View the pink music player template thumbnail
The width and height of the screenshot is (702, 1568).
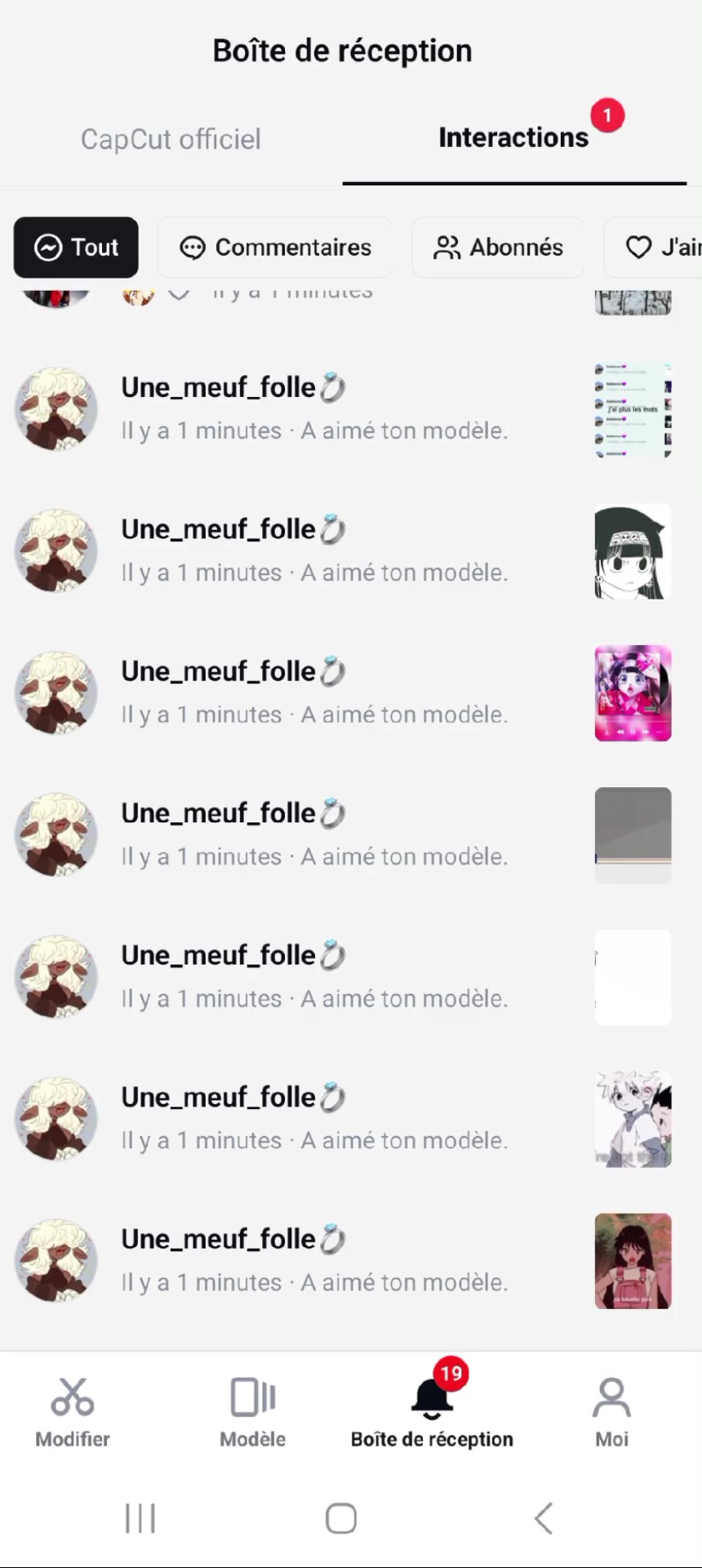click(633, 693)
